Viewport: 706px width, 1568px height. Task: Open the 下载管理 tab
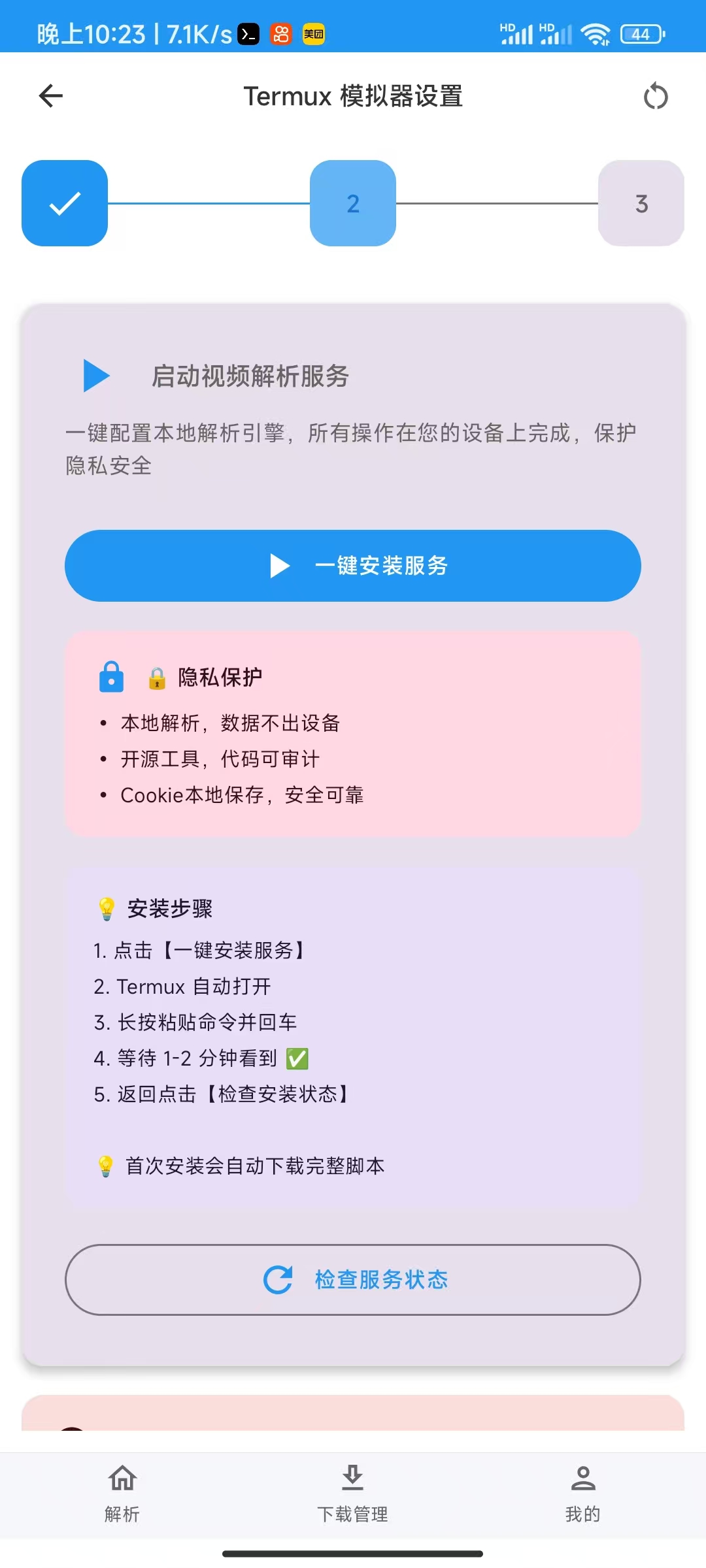coord(353,1494)
